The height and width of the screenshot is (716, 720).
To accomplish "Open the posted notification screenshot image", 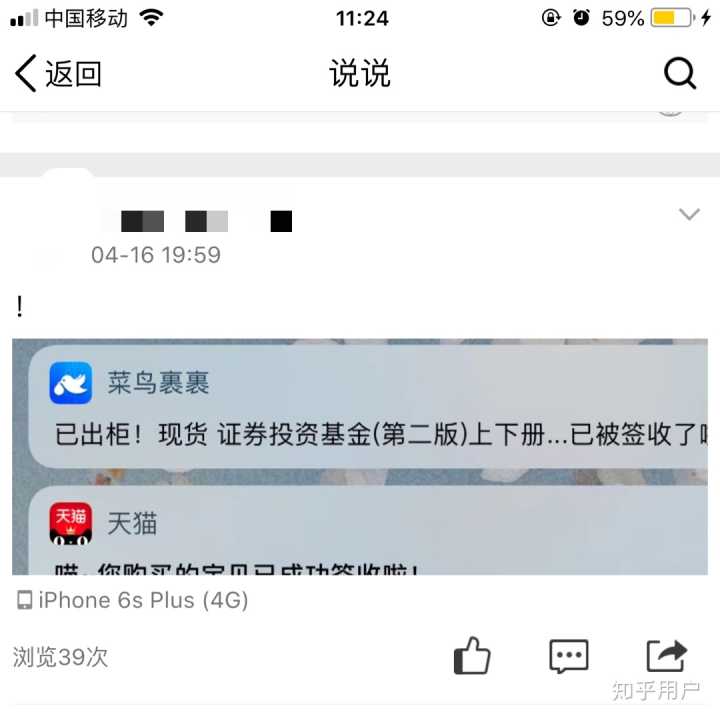I will (x=360, y=456).
